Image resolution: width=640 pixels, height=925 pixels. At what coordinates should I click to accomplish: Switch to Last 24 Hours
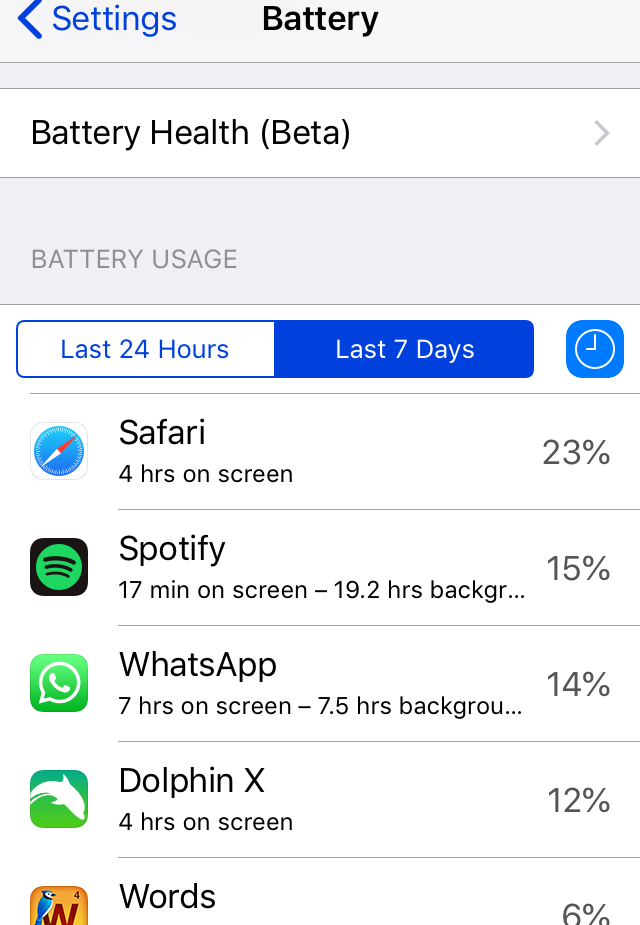[x=145, y=349]
